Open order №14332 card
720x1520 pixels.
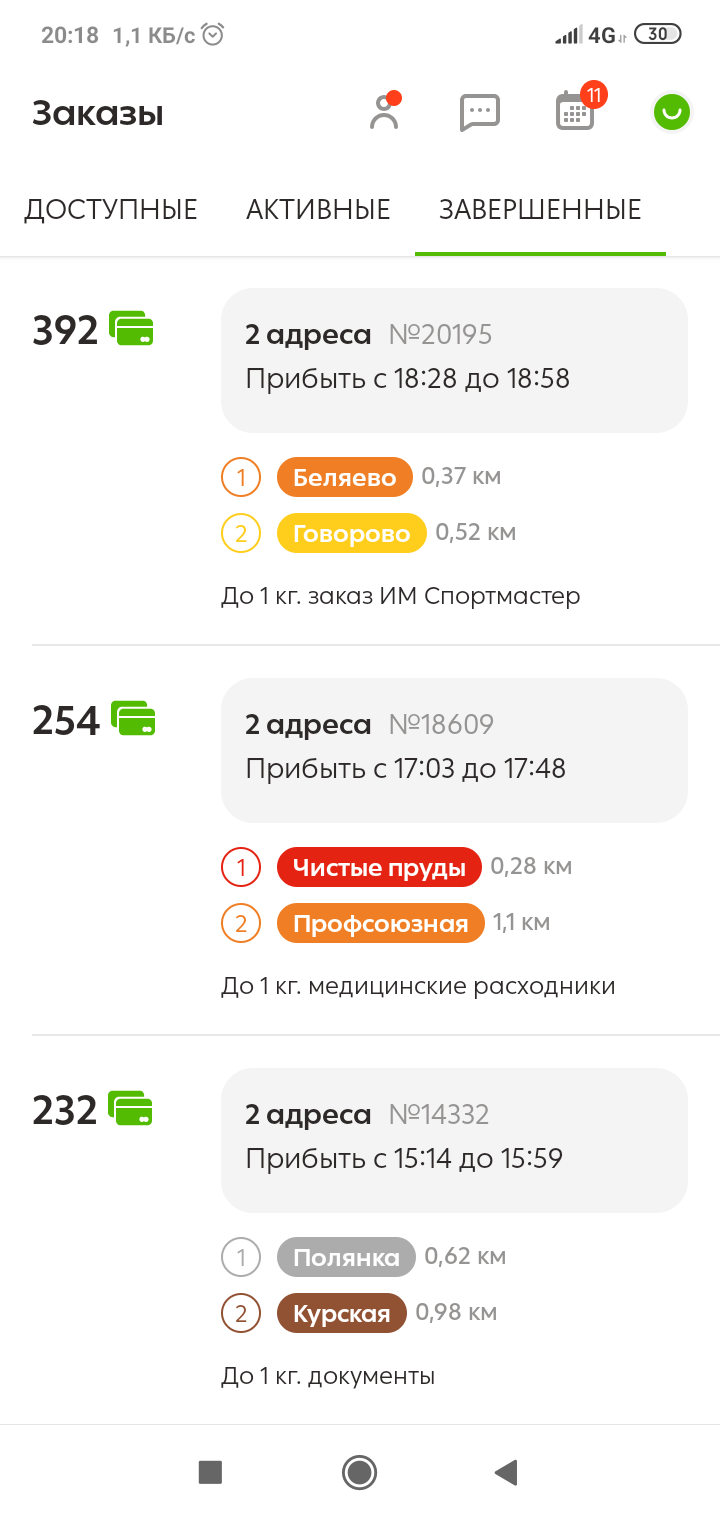[x=454, y=1140]
